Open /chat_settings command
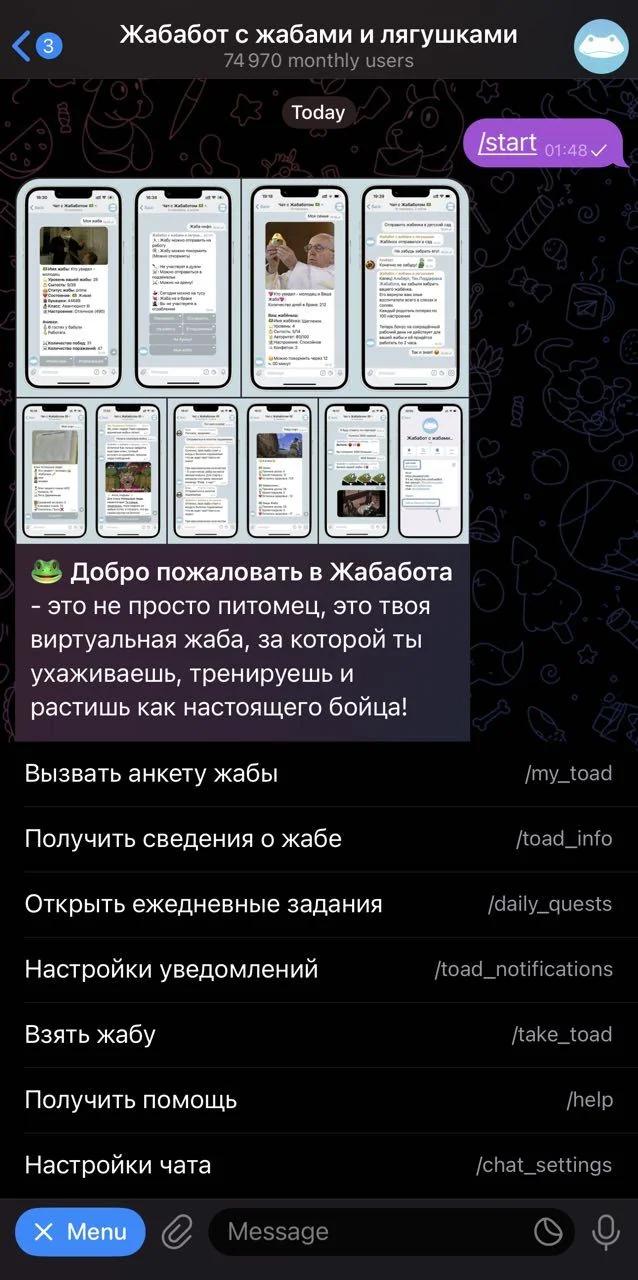 tap(319, 1164)
